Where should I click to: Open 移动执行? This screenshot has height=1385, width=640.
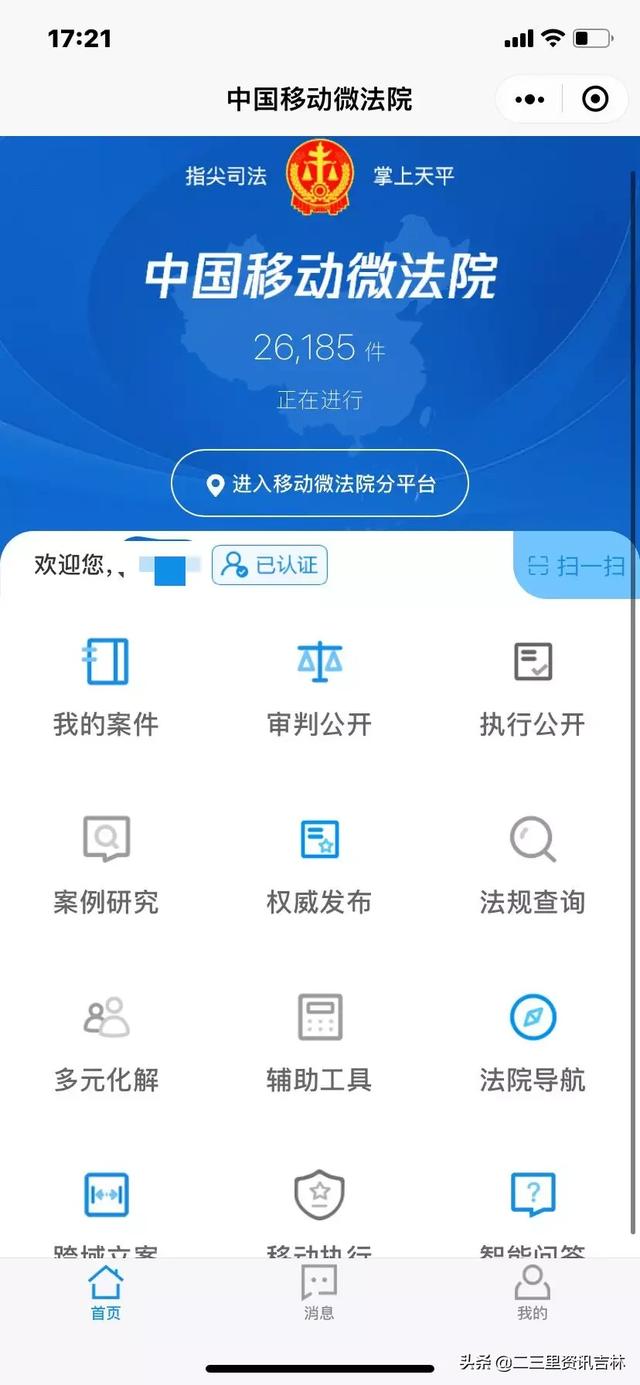[x=320, y=1214]
